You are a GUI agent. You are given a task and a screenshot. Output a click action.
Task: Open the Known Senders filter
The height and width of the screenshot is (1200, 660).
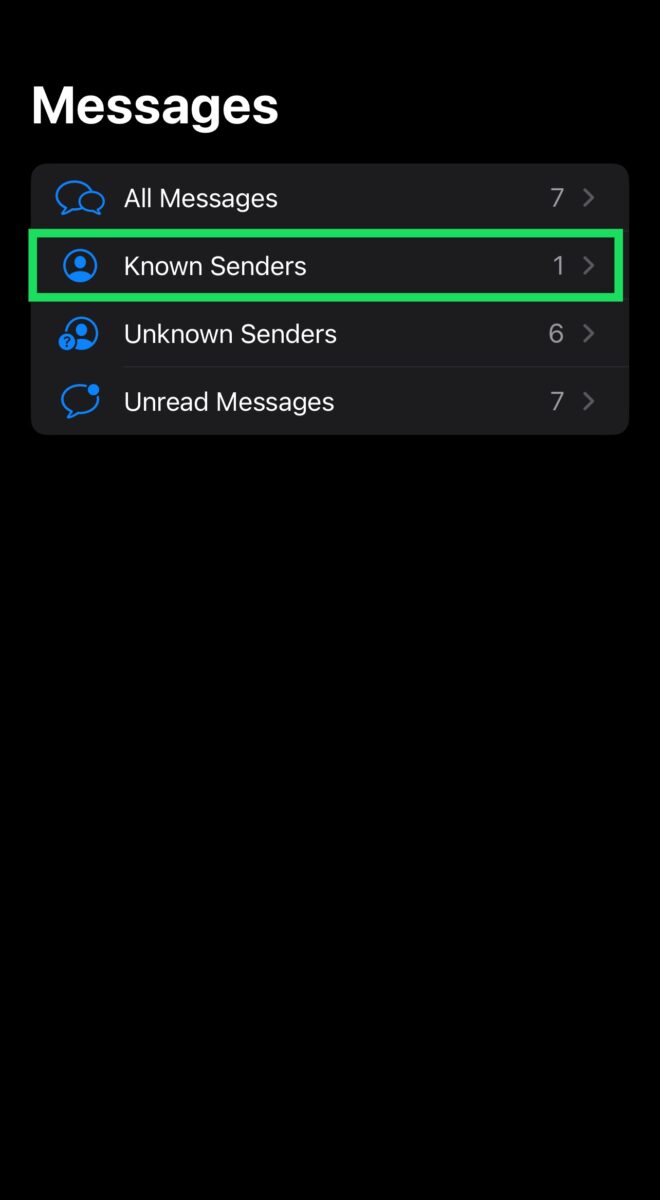click(330, 266)
